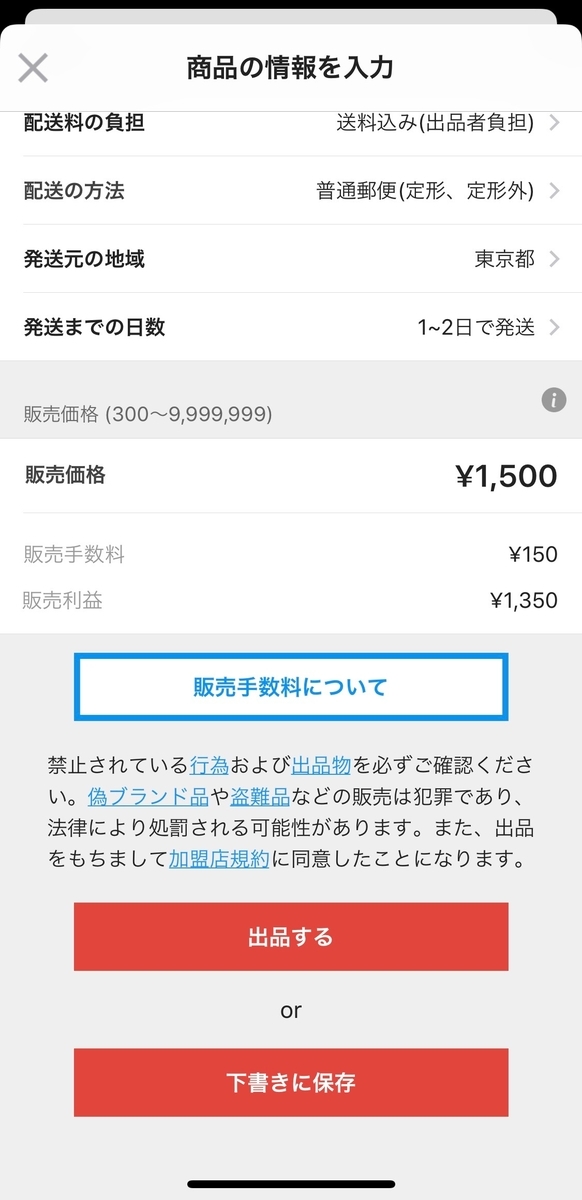The width and height of the screenshot is (582, 1200).
Task: Tap the info icon beside 販売価格 range
Action: click(553, 400)
